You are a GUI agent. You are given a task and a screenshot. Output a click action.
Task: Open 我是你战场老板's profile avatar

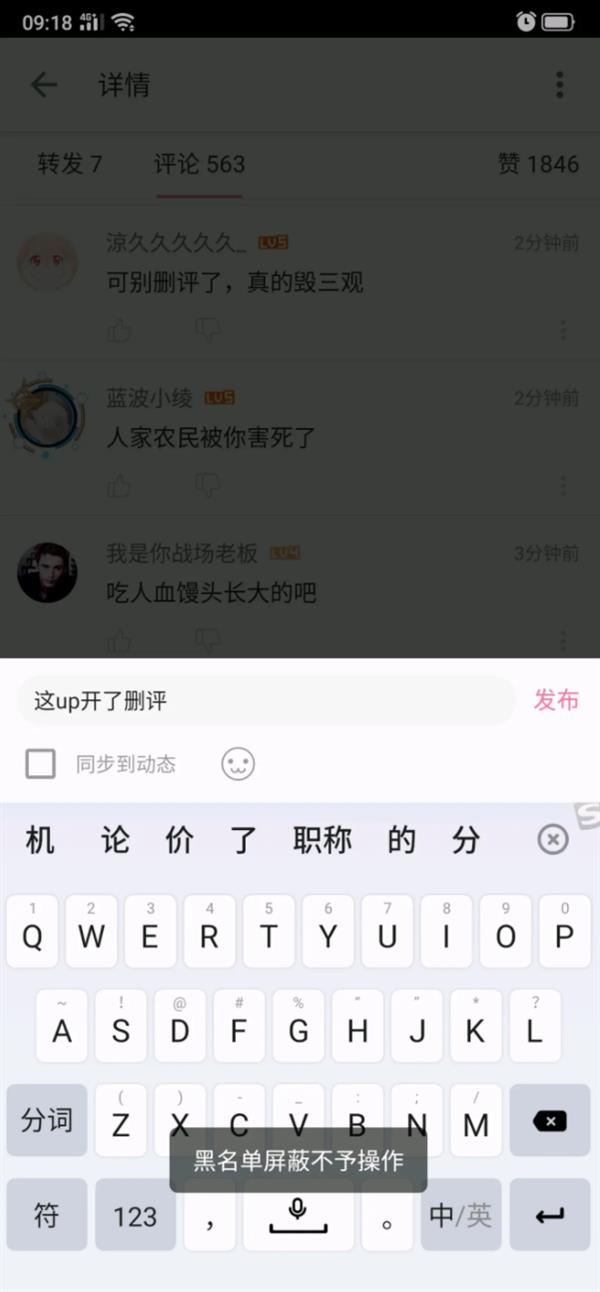pos(46,573)
